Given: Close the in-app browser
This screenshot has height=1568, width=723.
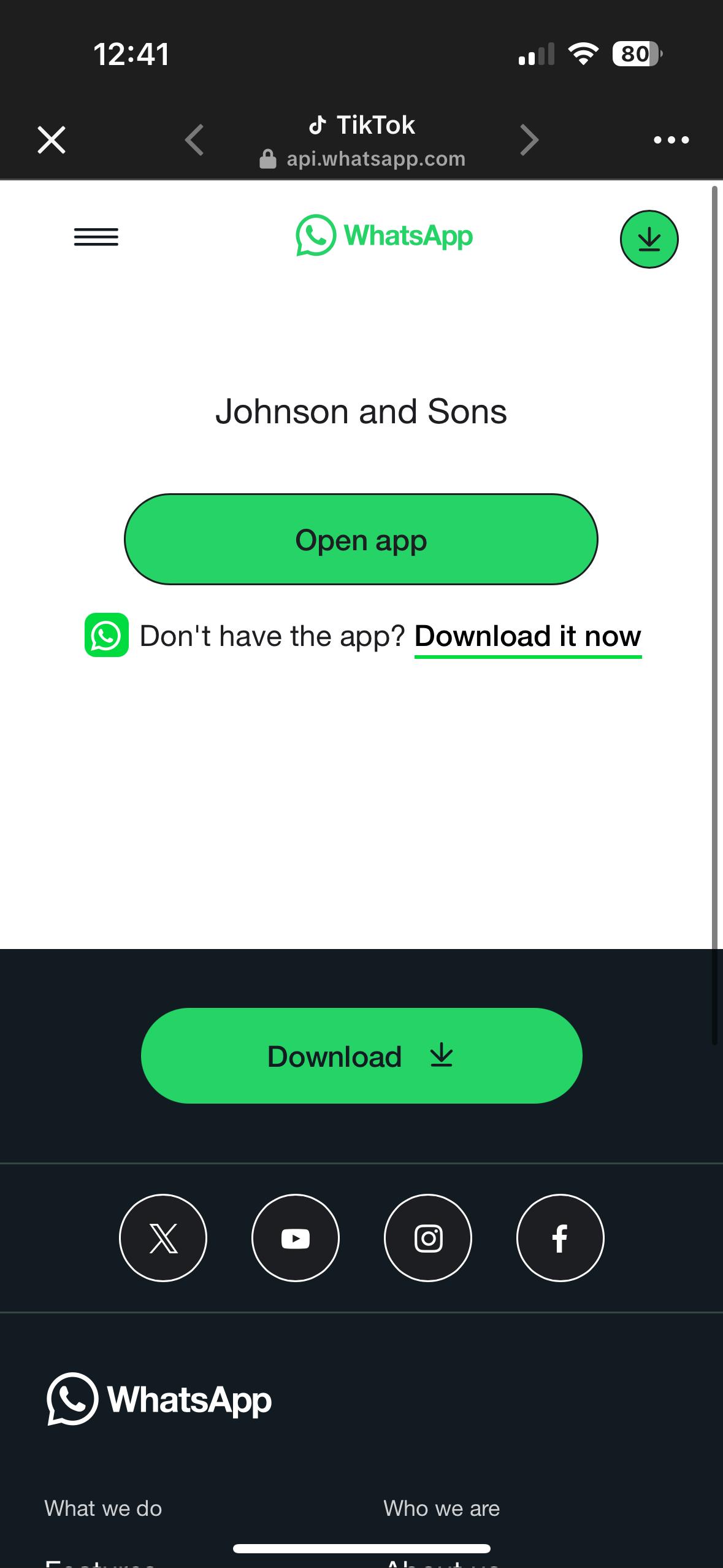Looking at the screenshot, I should coord(52,140).
